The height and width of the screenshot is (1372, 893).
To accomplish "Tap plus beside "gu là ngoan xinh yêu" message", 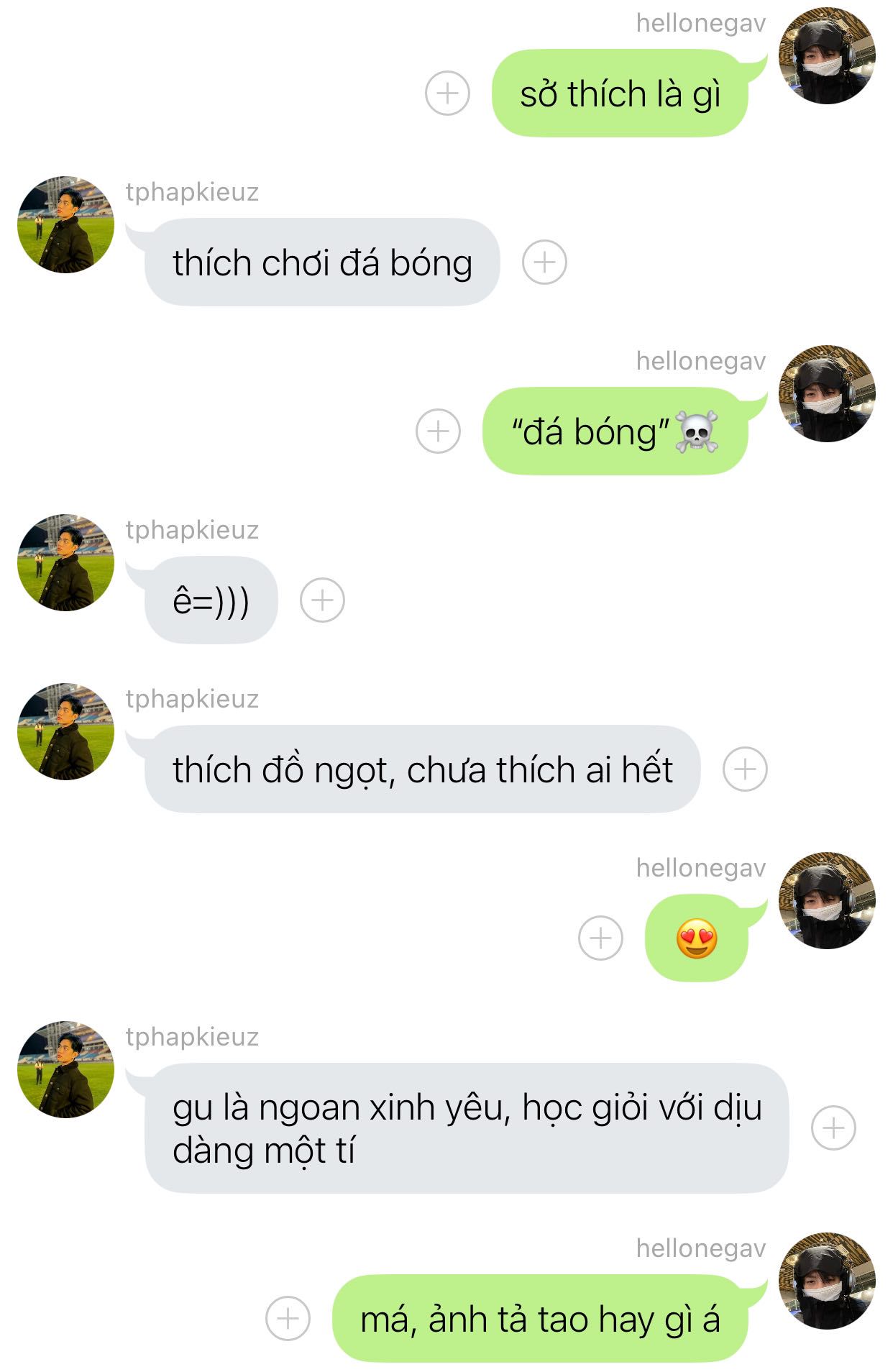I will (x=833, y=1128).
